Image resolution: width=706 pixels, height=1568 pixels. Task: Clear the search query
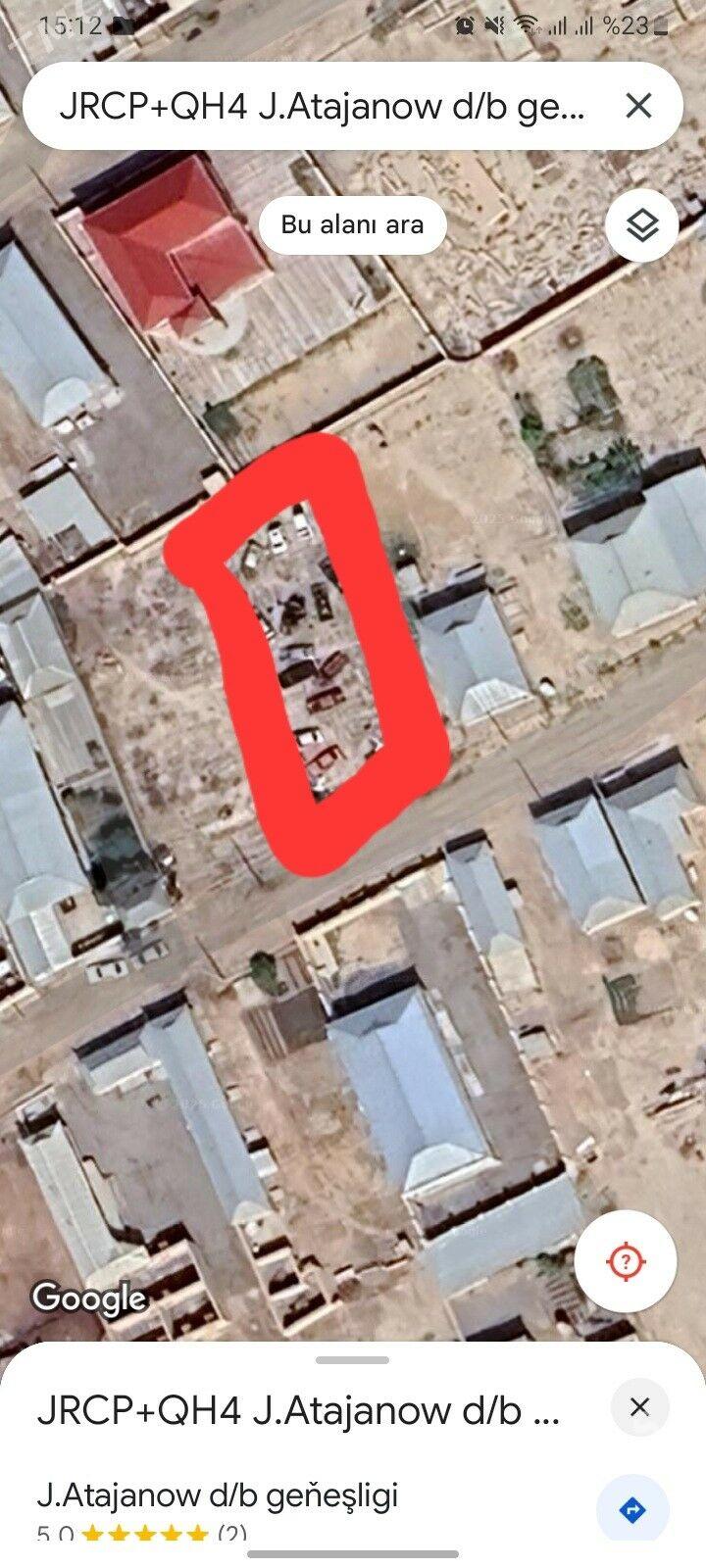638,106
